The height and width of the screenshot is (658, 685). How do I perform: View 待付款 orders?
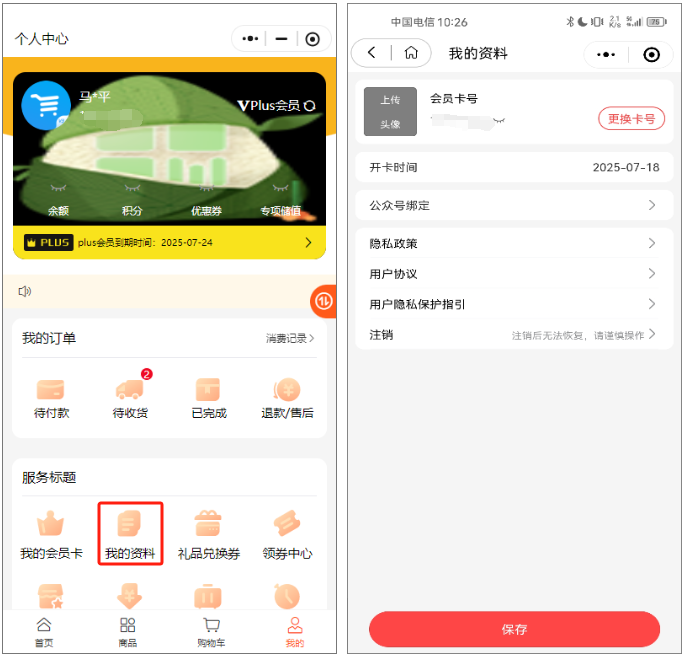[51, 397]
